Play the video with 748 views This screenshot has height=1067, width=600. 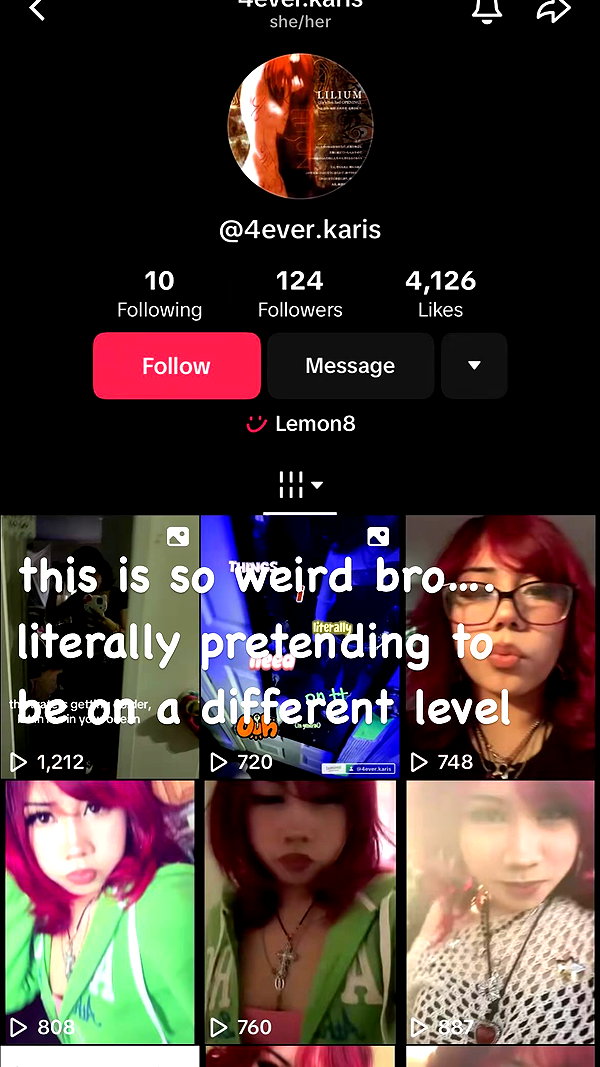[x=502, y=646]
